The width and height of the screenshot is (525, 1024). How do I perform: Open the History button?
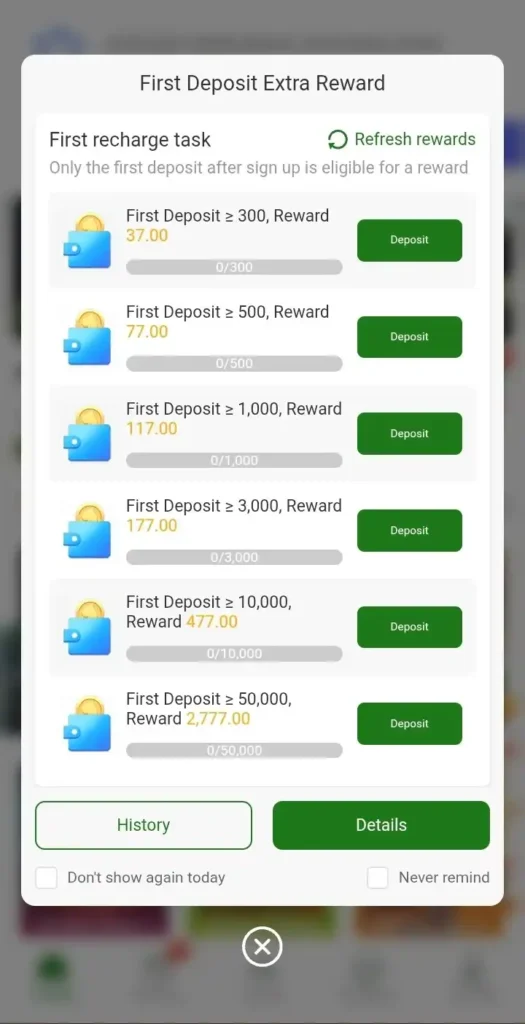(144, 825)
